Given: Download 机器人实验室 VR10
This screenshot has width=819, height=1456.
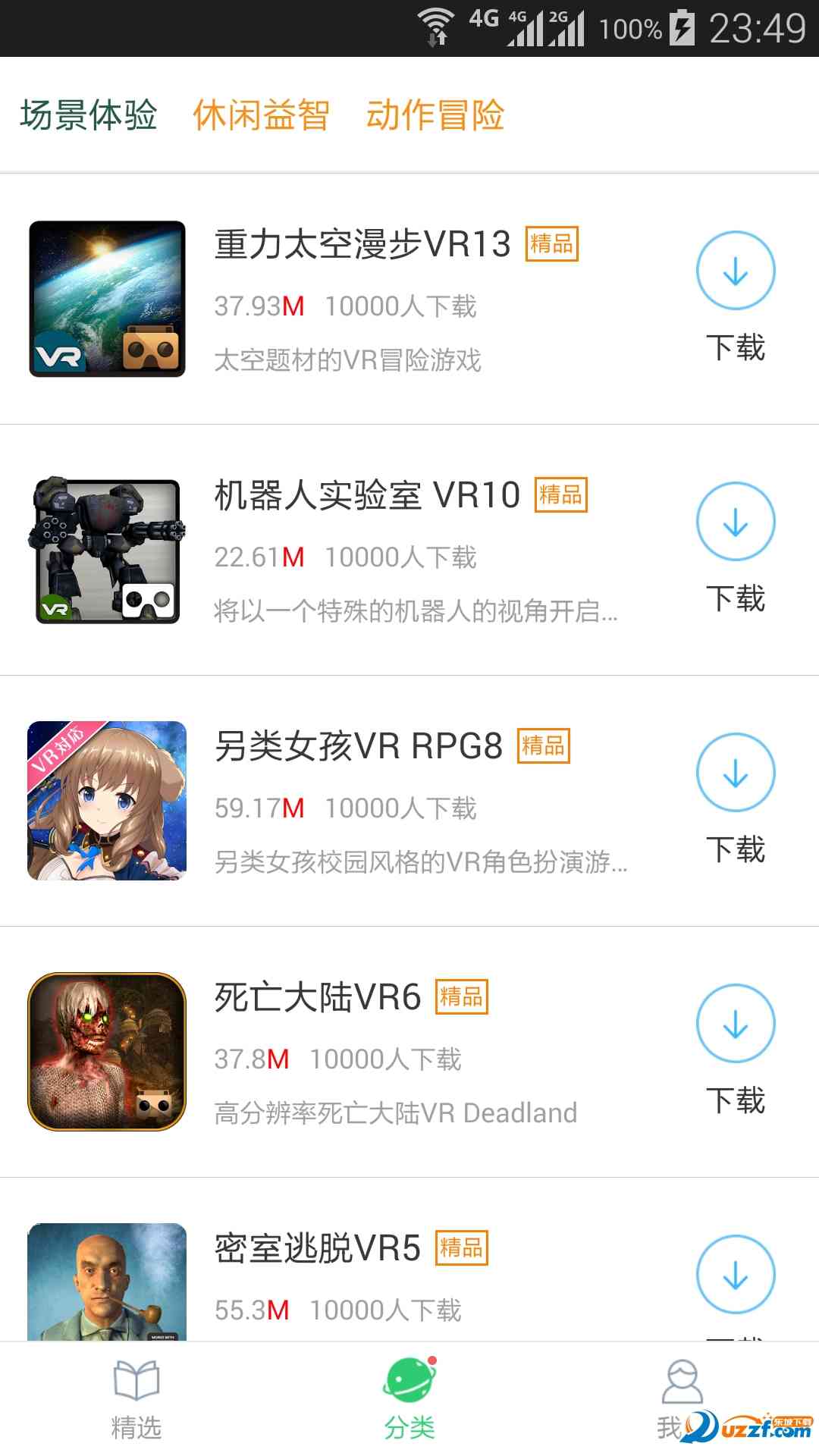Looking at the screenshot, I should 735,522.
